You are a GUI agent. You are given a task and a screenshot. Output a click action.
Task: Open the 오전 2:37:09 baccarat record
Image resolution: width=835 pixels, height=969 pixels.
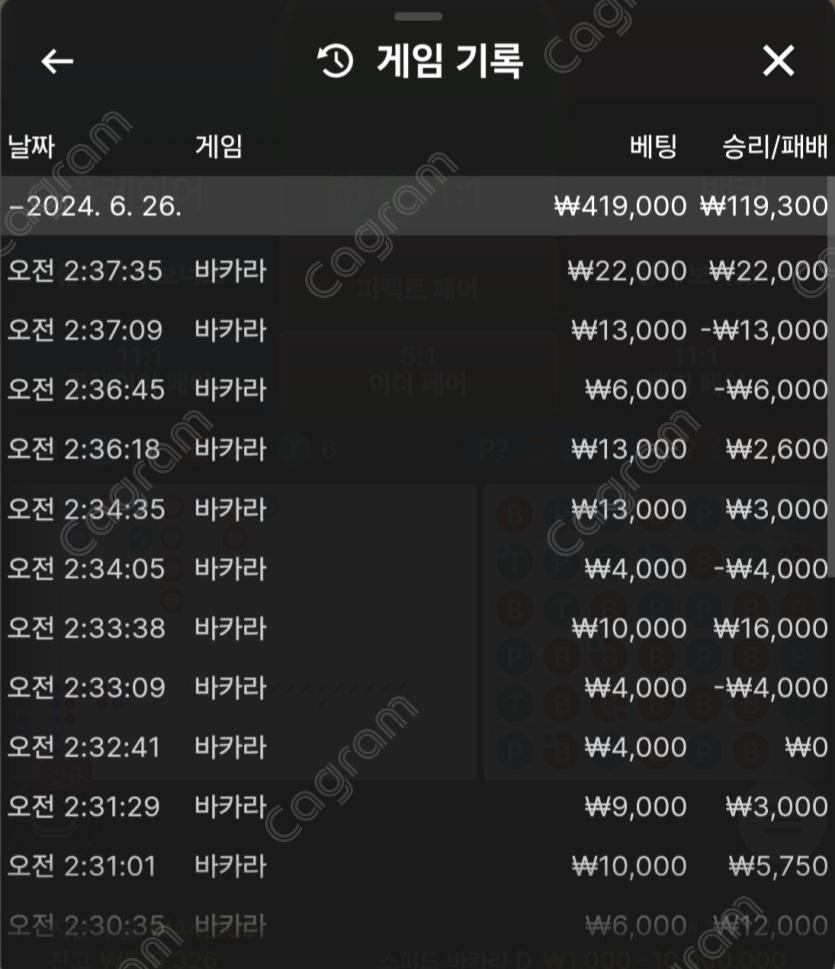[416, 330]
